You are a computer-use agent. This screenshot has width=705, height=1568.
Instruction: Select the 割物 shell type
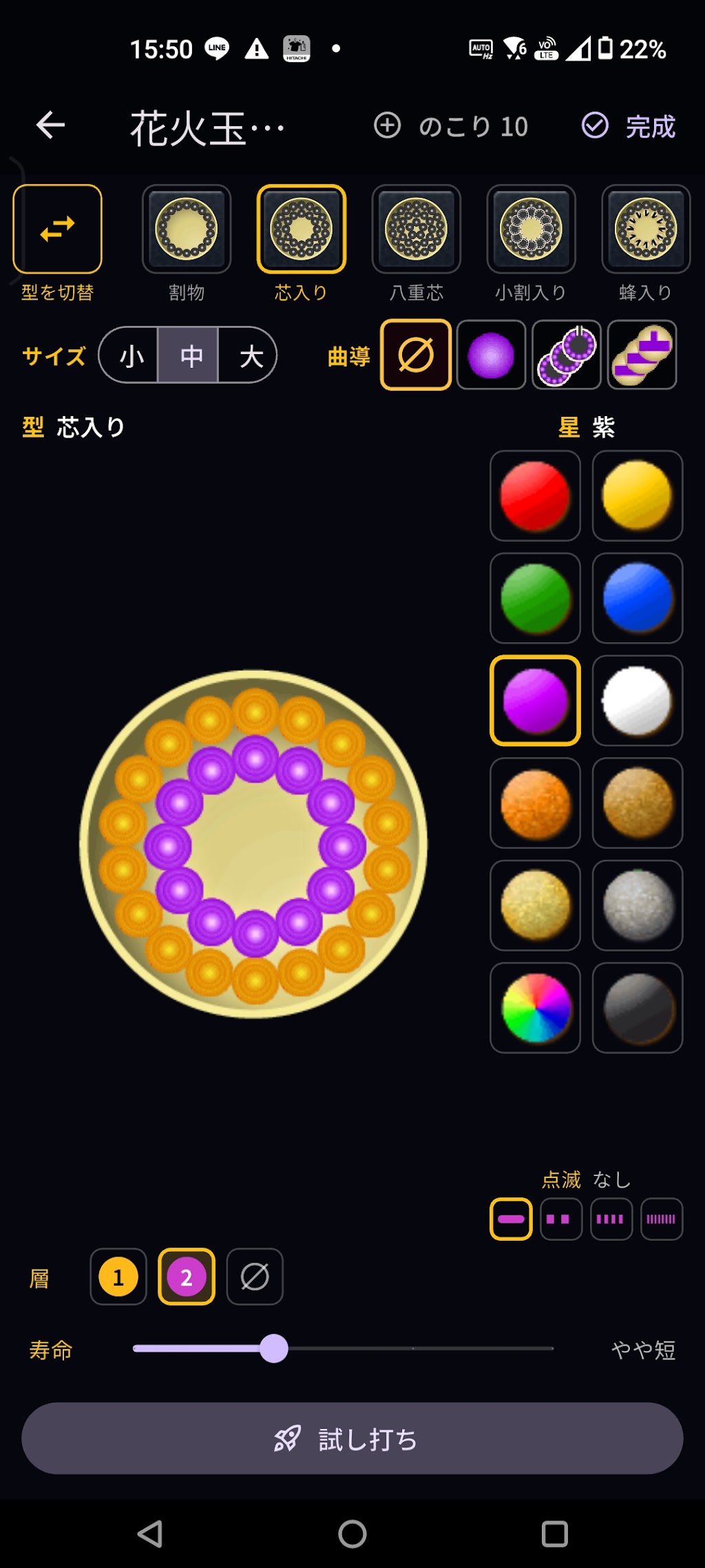187,229
